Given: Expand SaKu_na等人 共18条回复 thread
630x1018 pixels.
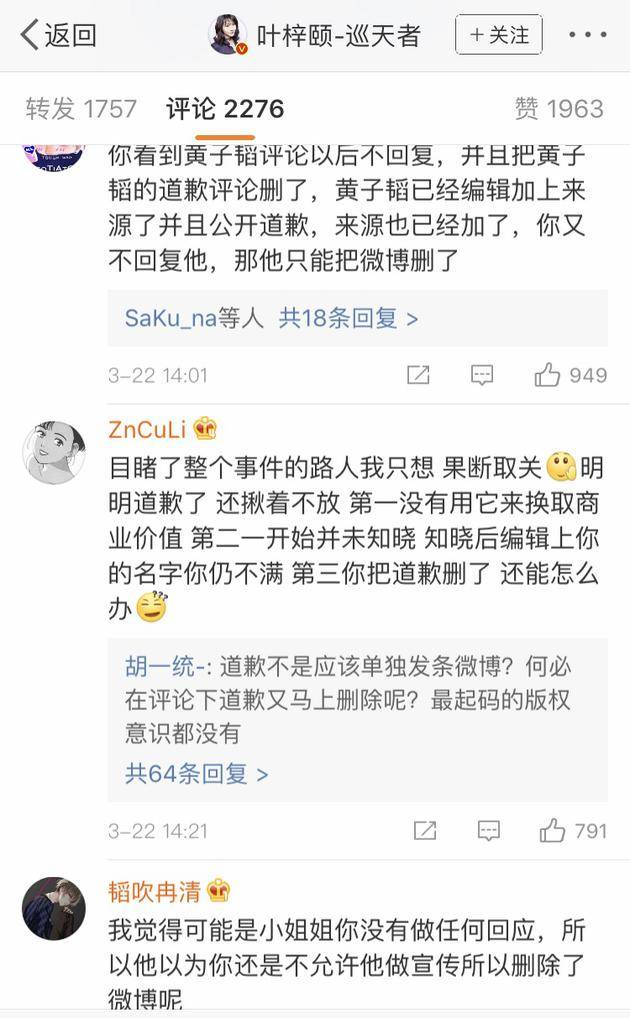Looking at the screenshot, I should (271, 318).
